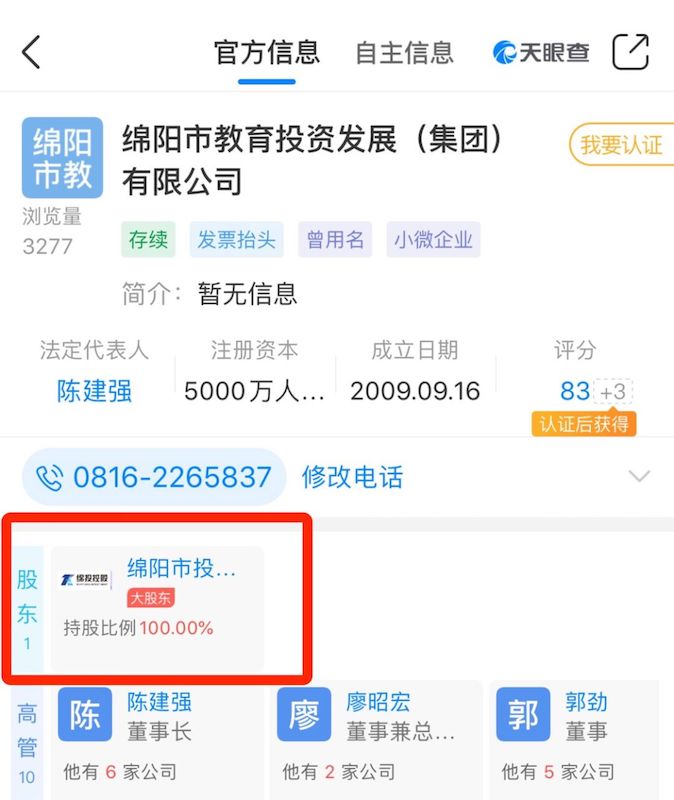View the 小微企业 tag
Image resolution: width=674 pixels, height=800 pixels.
pyautogui.click(x=433, y=240)
